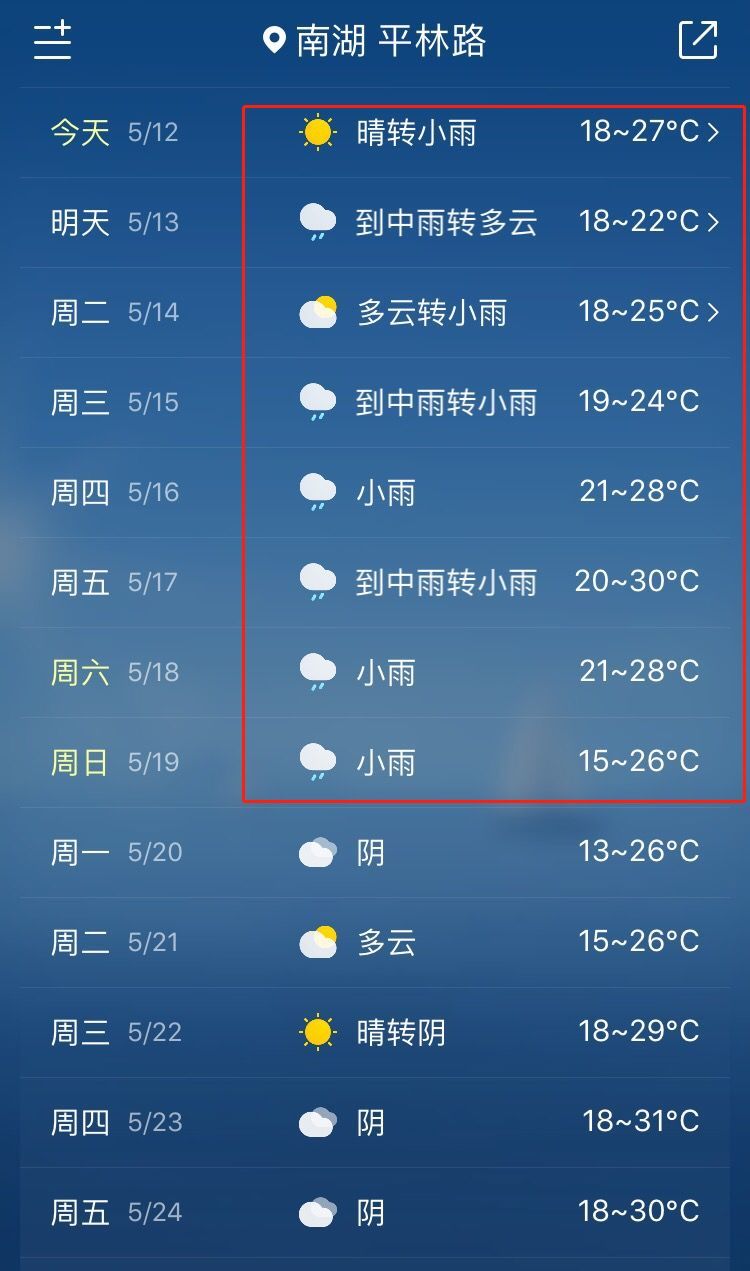Tap the rain icon for 周日 5/19
Viewport: 750px width, 1271px height.
(x=317, y=761)
